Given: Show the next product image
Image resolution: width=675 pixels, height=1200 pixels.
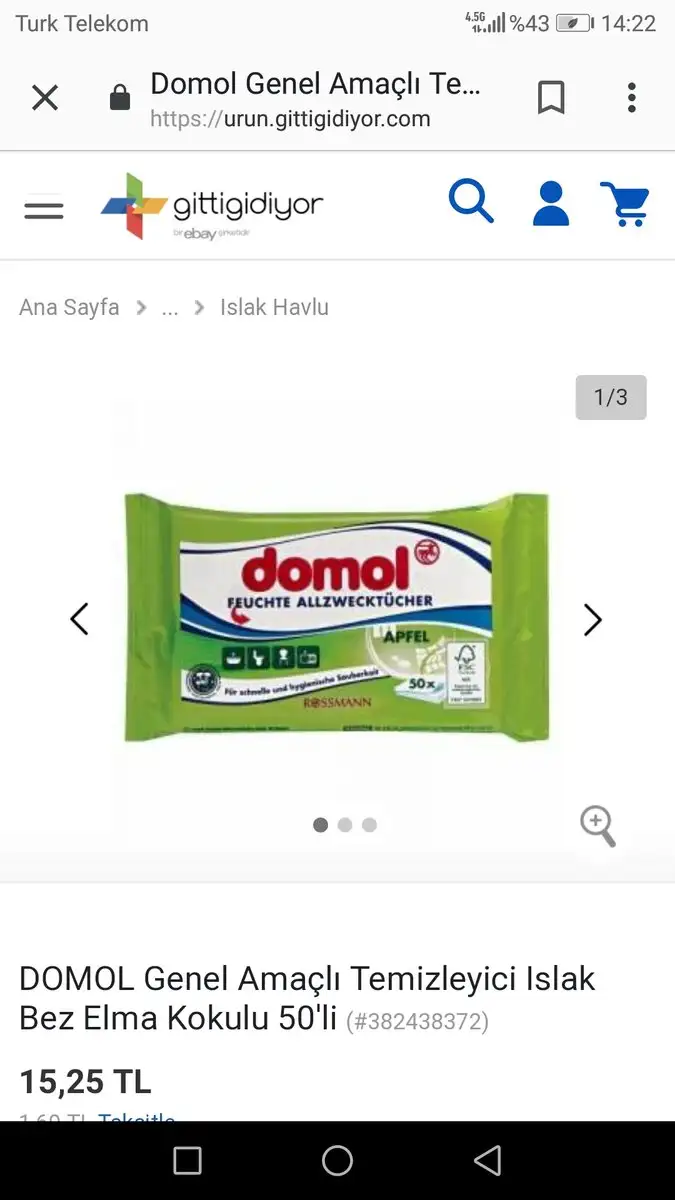Looking at the screenshot, I should [593, 619].
